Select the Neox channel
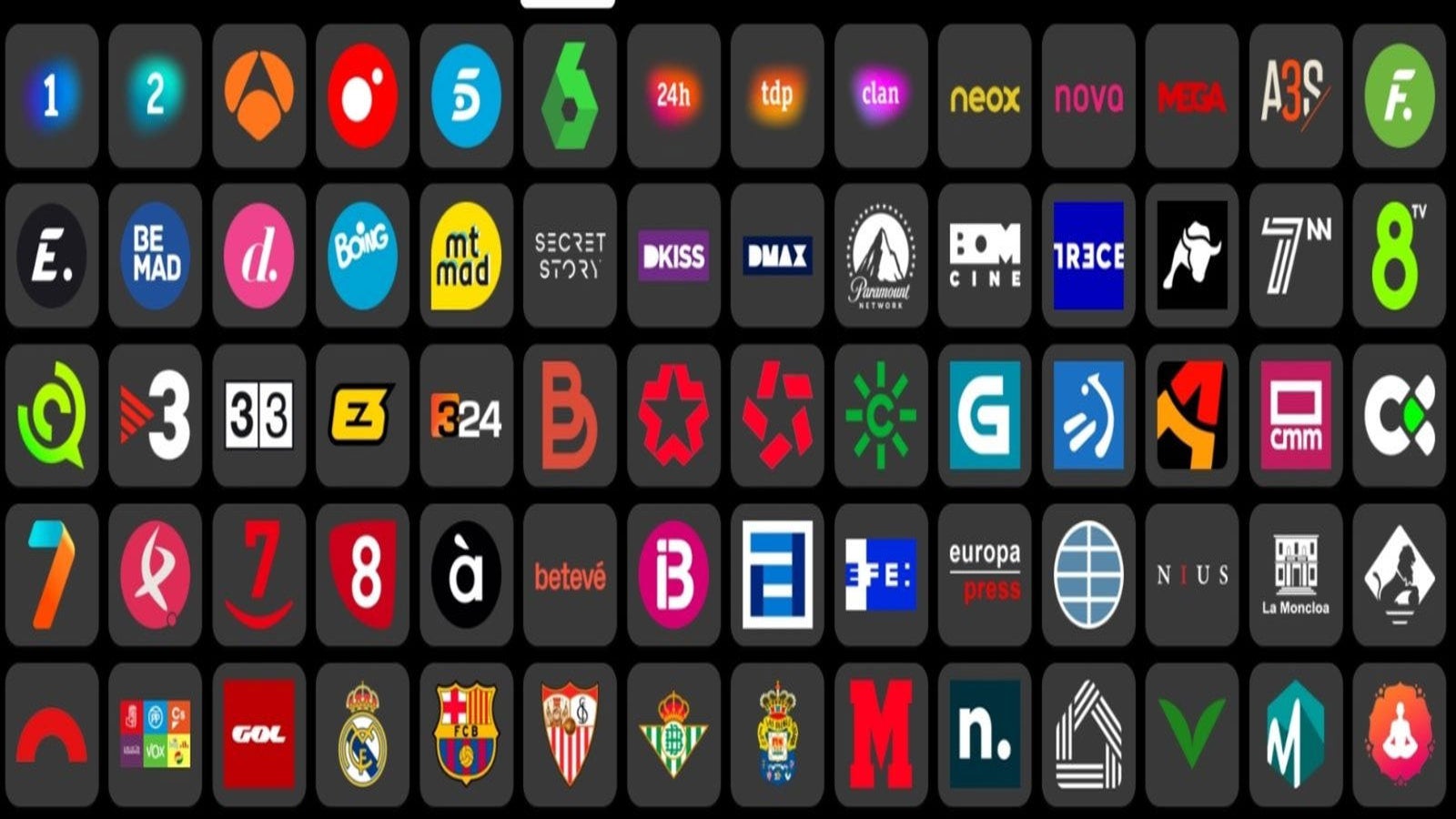This screenshot has width=1456, height=819. pyautogui.click(x=985, y=96)
